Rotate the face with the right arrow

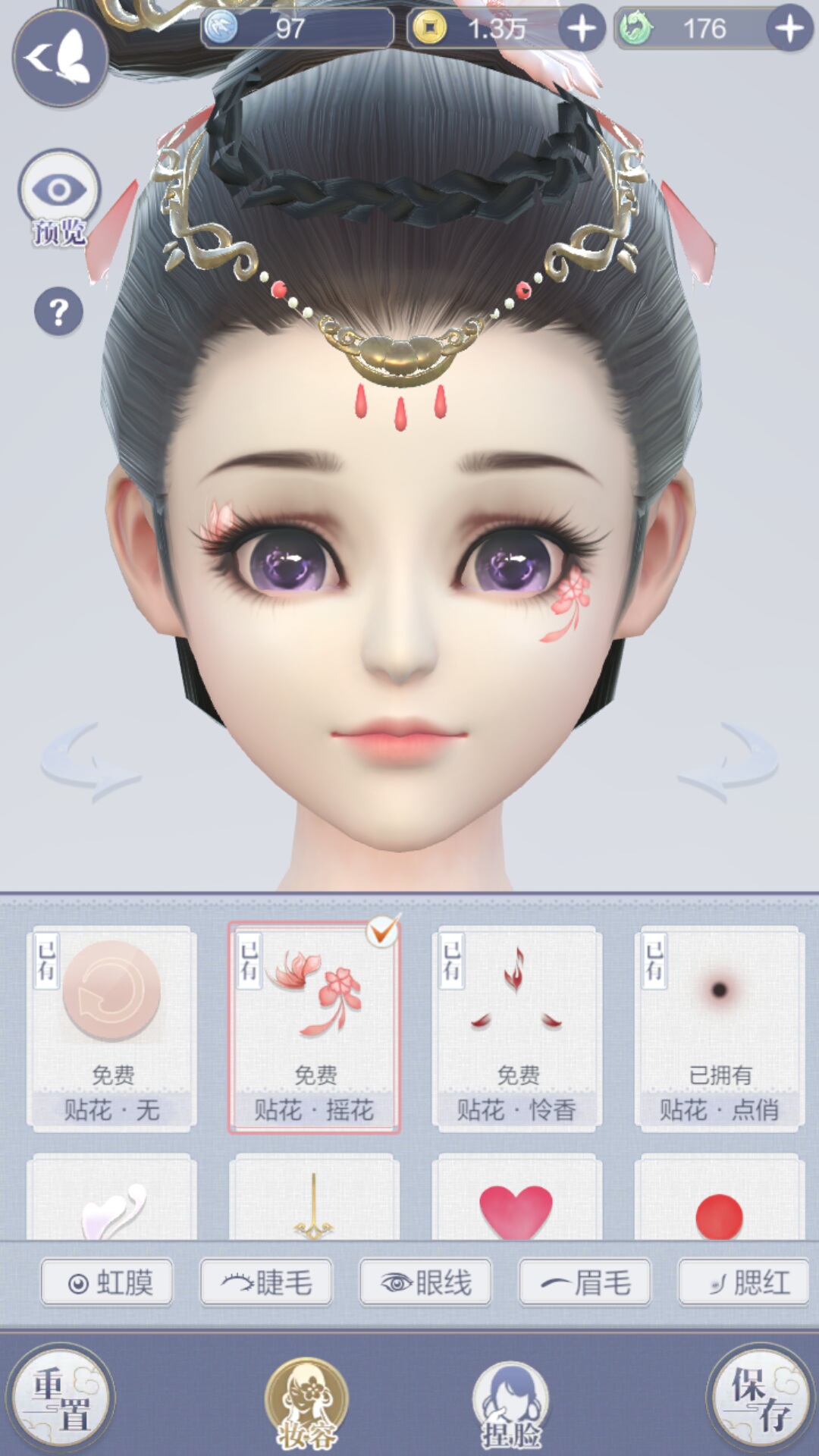(x=728, y=762)
